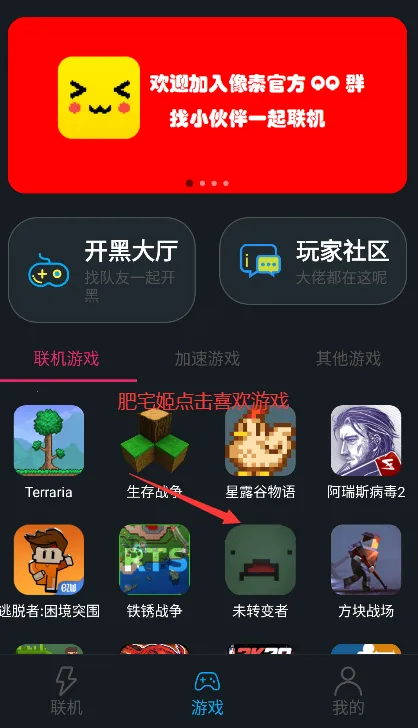This screenshot has width=418, height=728.
Task: Open the red QQ group welcome banner
Action: [x=208, y=105]
